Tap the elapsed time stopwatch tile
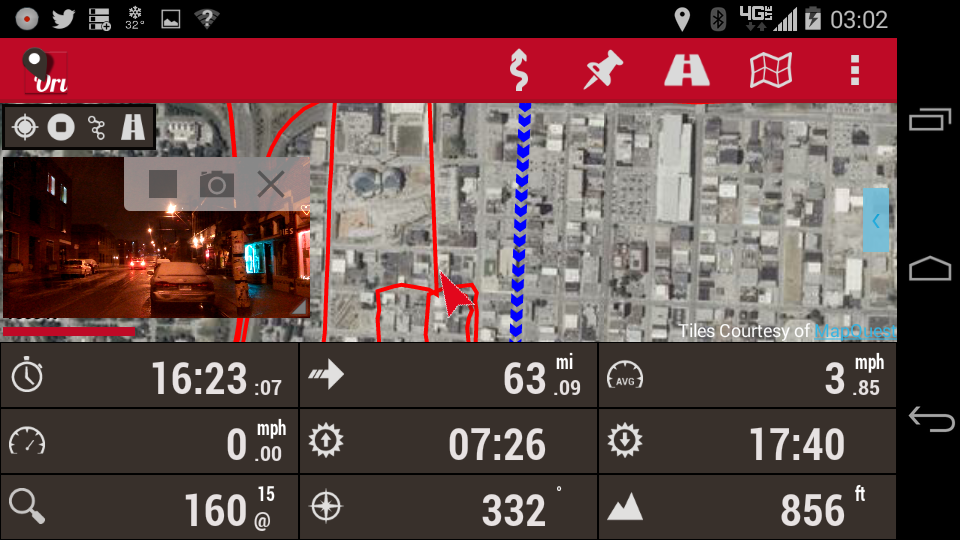This screenshot has height=540, width=960. tap(149, 377)
